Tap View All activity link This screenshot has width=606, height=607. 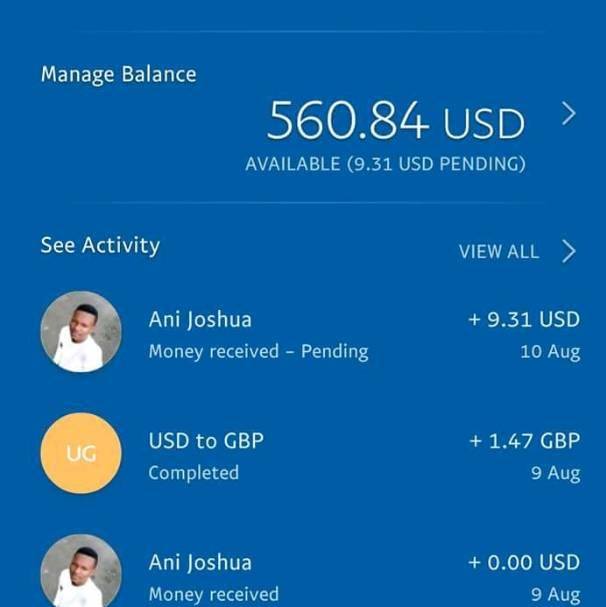click(499, 252)
